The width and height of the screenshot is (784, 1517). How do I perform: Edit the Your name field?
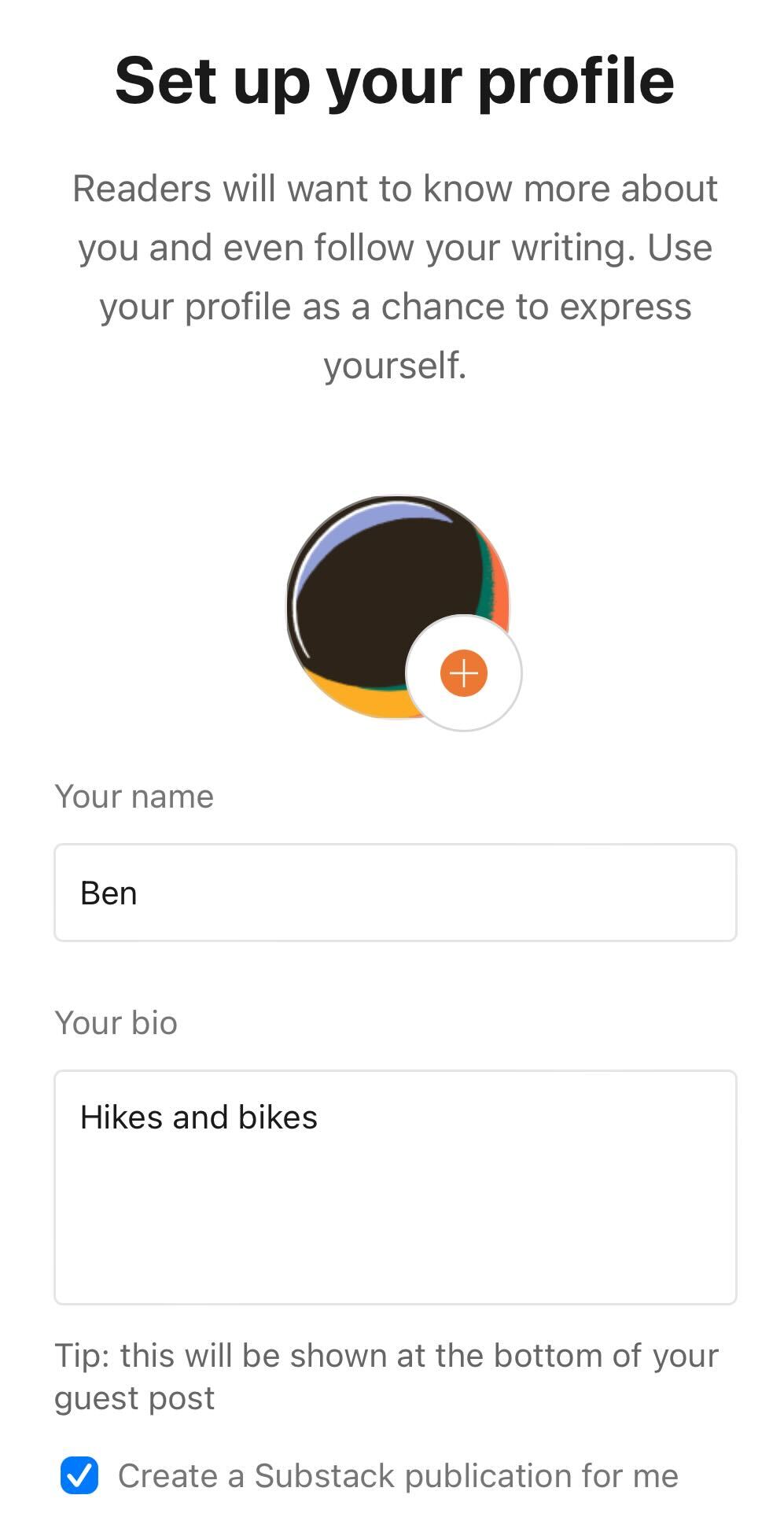point(395,893)
